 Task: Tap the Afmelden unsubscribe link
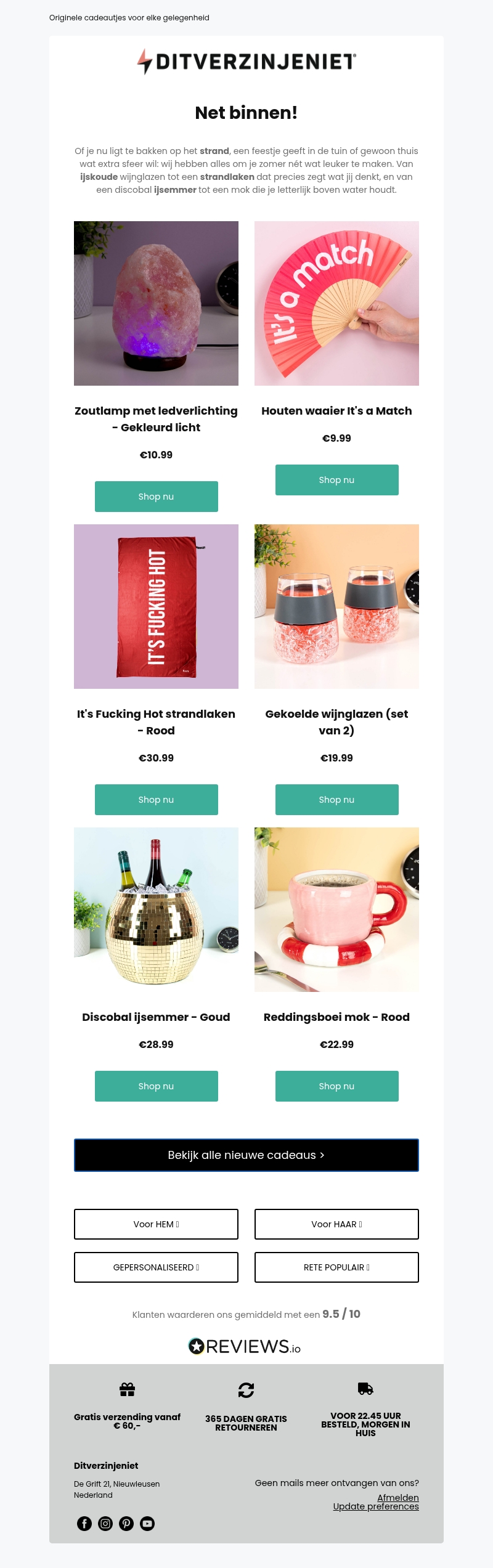click(397, 1498)
